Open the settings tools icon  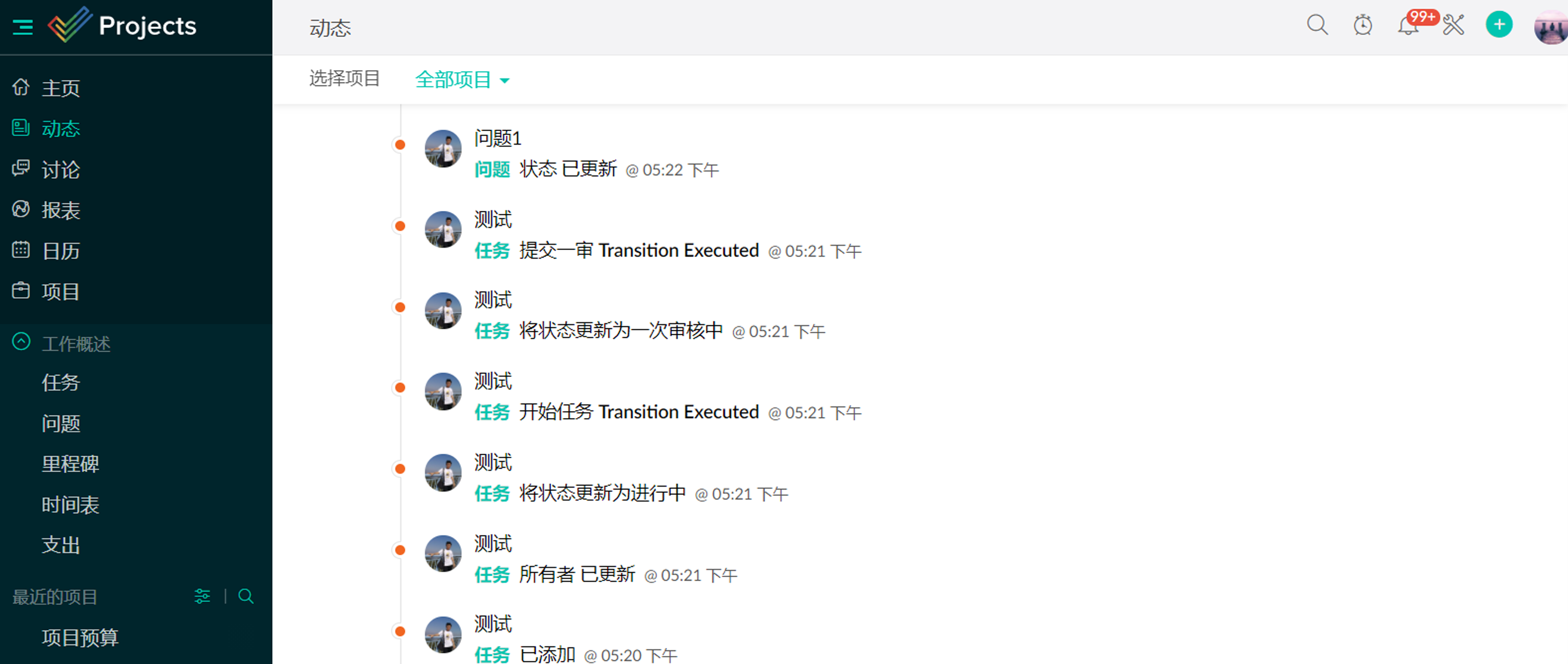tap(1453, 25)
